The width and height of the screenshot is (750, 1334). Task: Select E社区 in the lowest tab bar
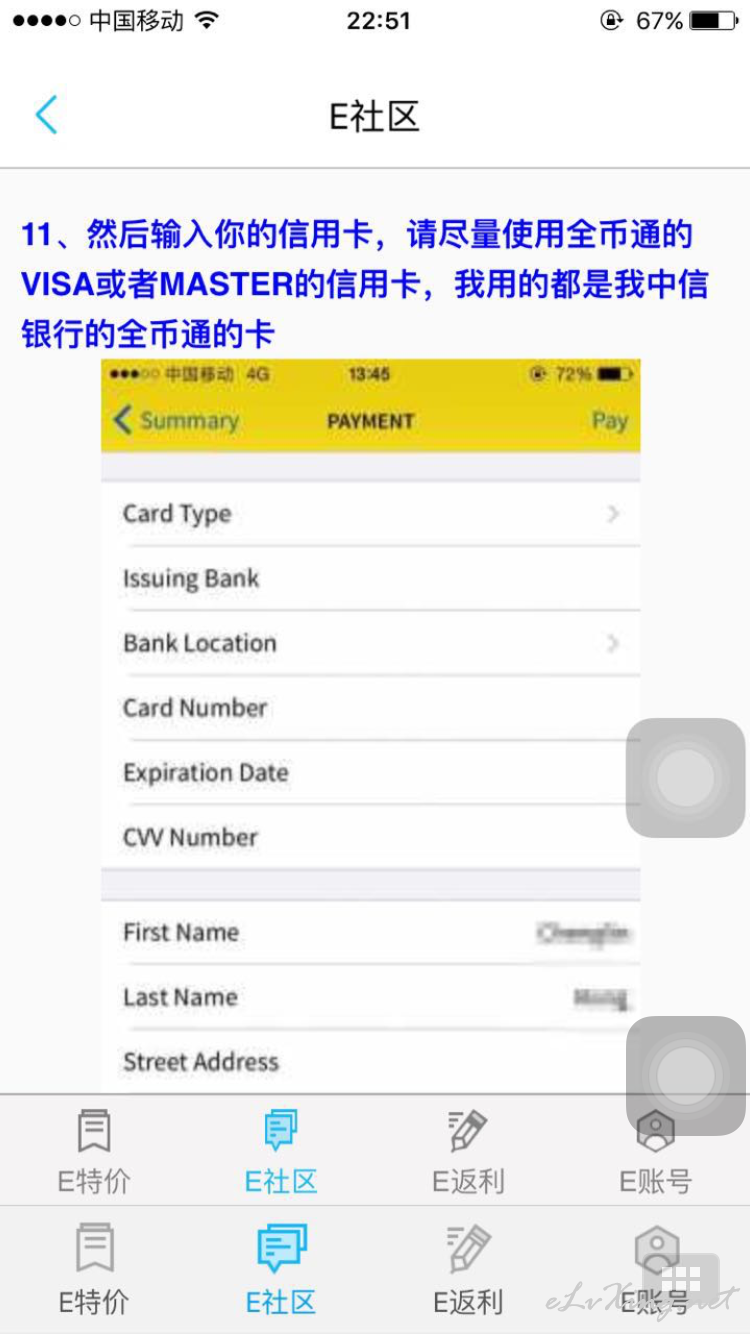(x=281, y=1270)
